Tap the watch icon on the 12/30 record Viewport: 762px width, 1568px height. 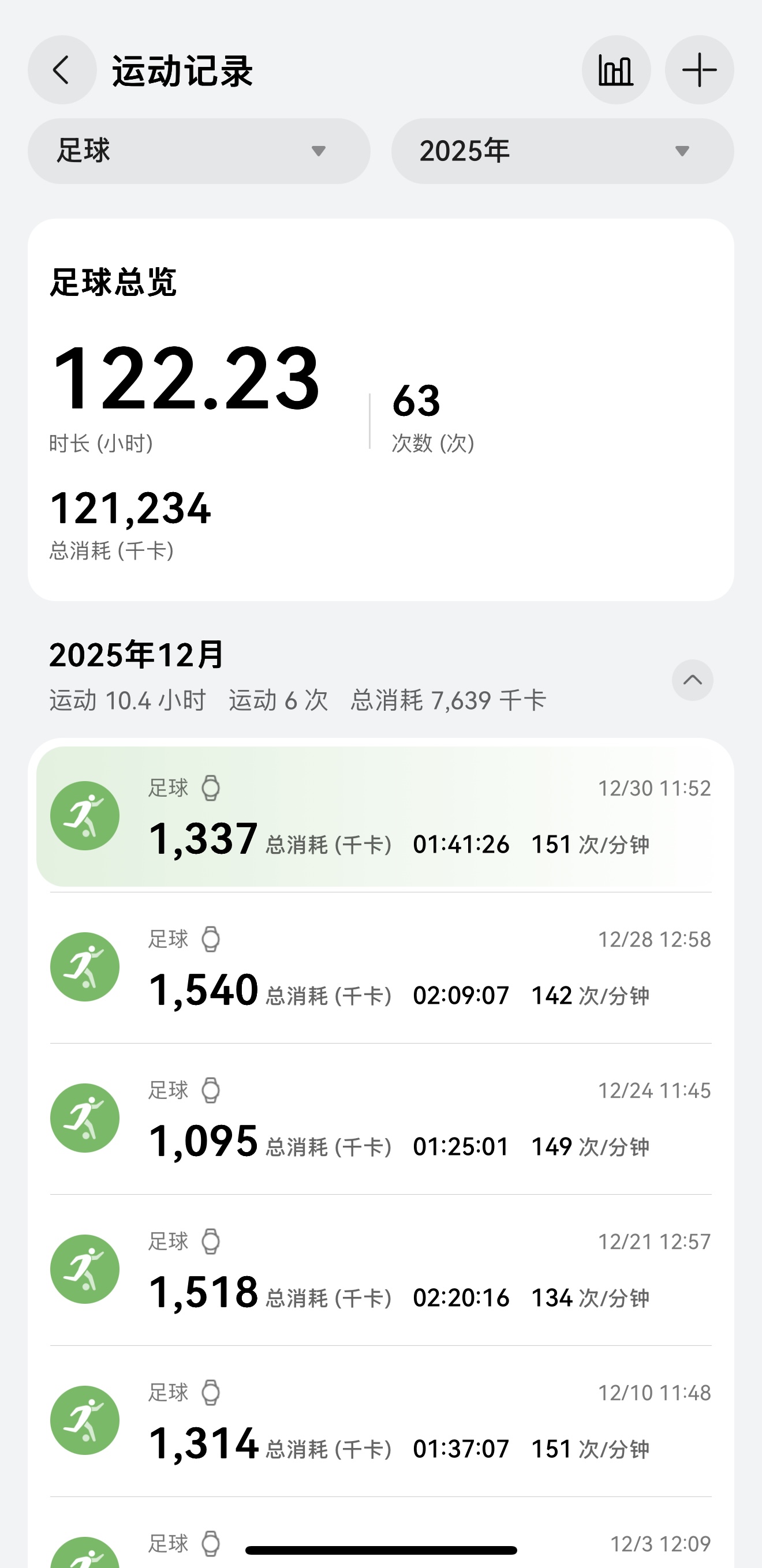point(211,787)
